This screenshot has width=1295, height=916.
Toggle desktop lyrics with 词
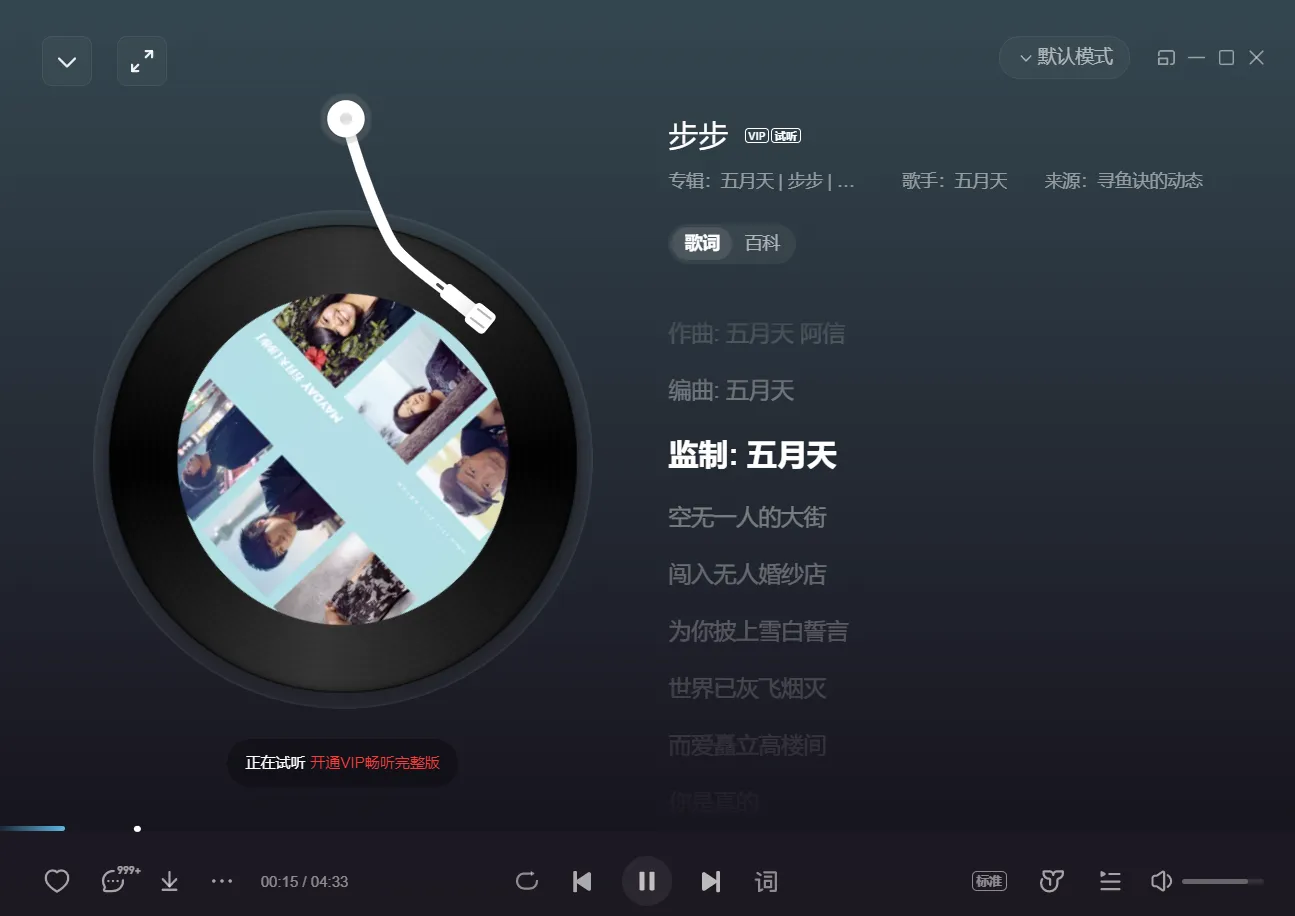click(766, 881)
